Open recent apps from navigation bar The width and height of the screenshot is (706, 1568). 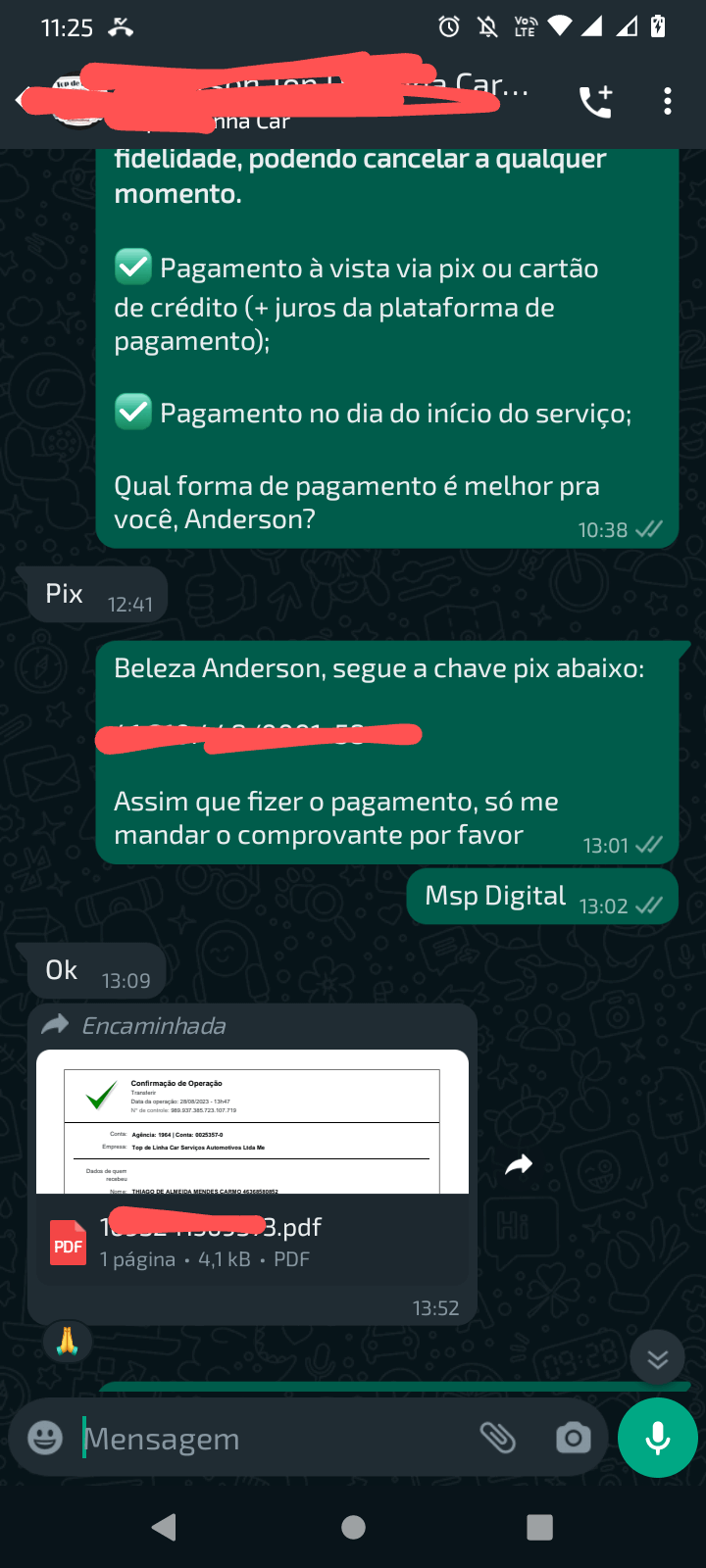pos(539,1527)
